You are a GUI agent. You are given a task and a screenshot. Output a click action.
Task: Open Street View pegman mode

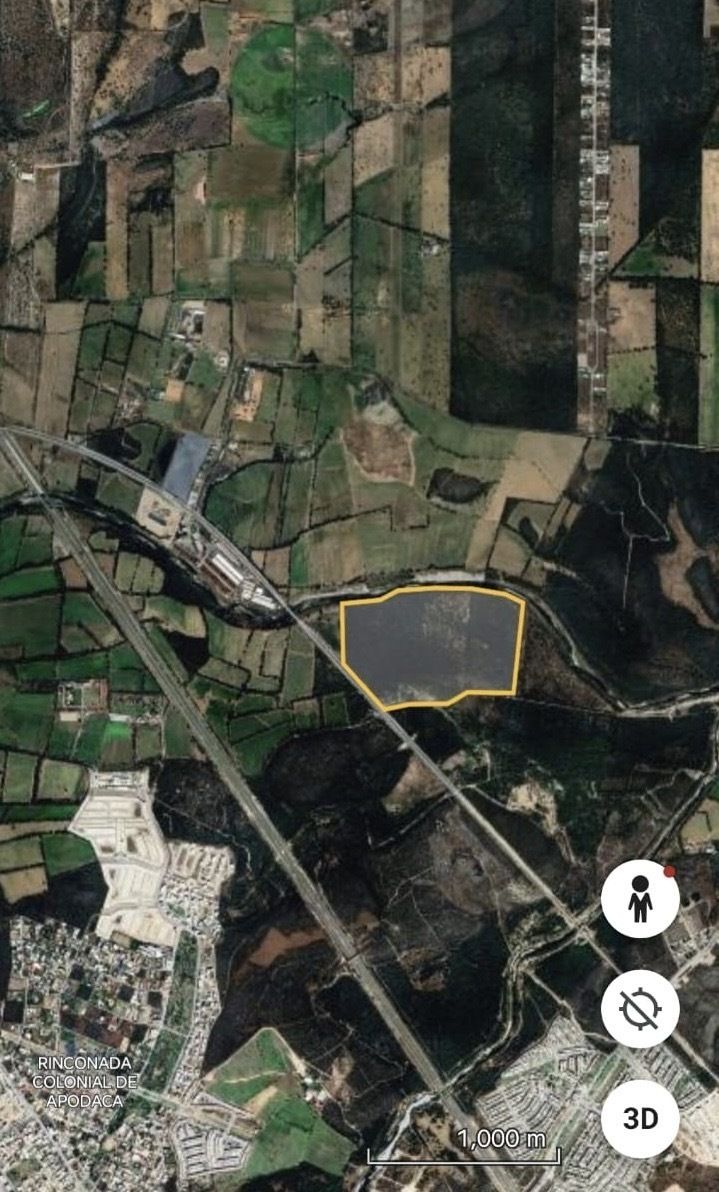tap(640, 899)
